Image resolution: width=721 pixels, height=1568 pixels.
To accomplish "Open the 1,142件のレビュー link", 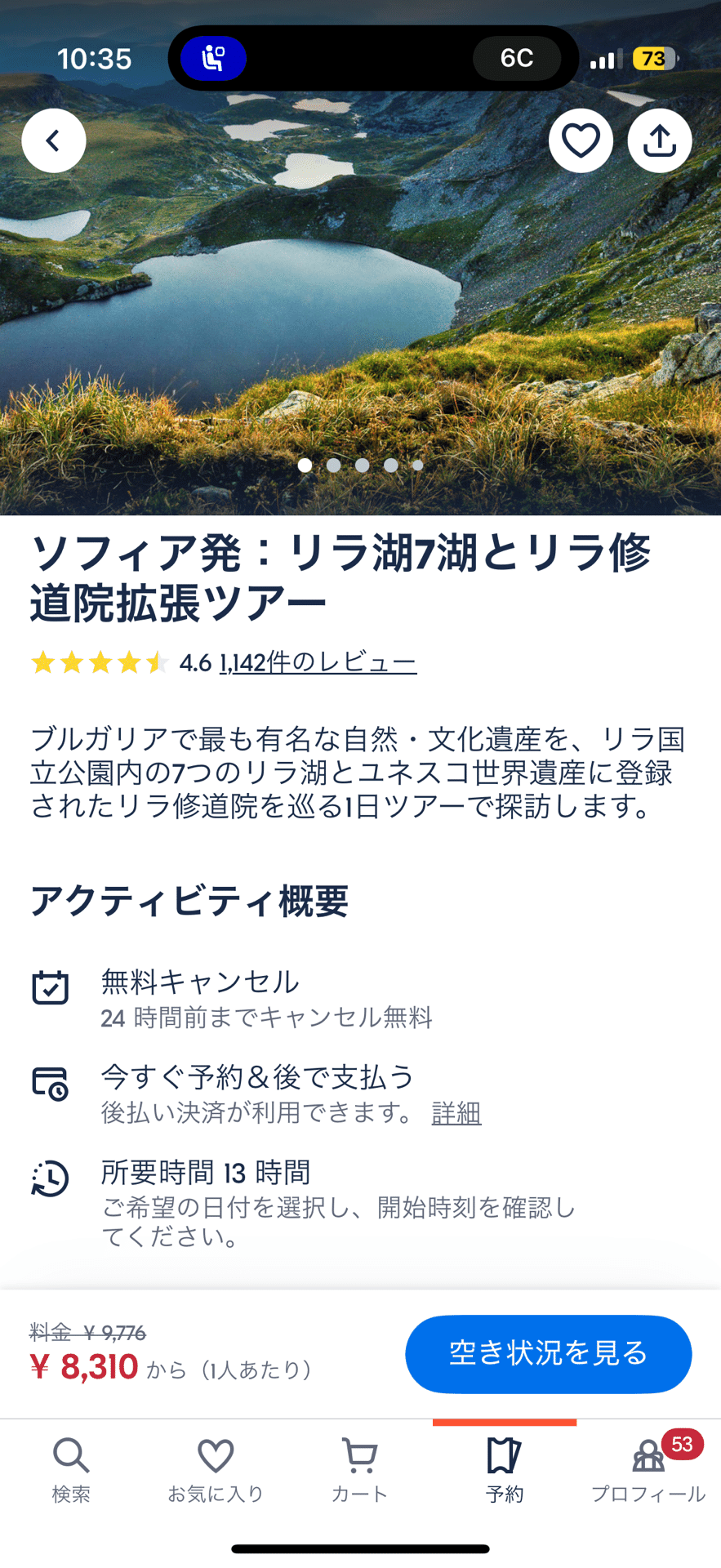I will (x=317, y=662).
